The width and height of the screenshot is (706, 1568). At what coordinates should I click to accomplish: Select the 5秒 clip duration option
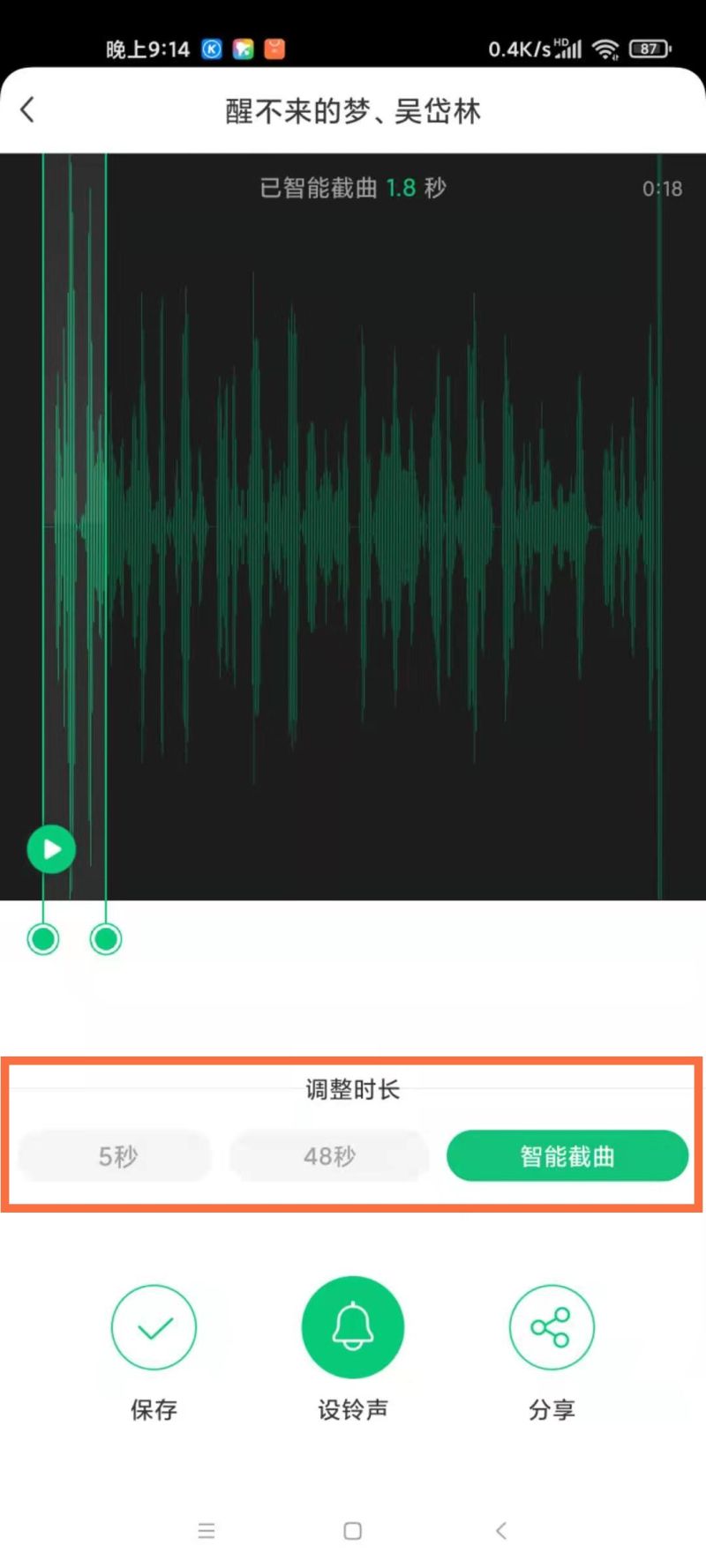(114, 1156)
